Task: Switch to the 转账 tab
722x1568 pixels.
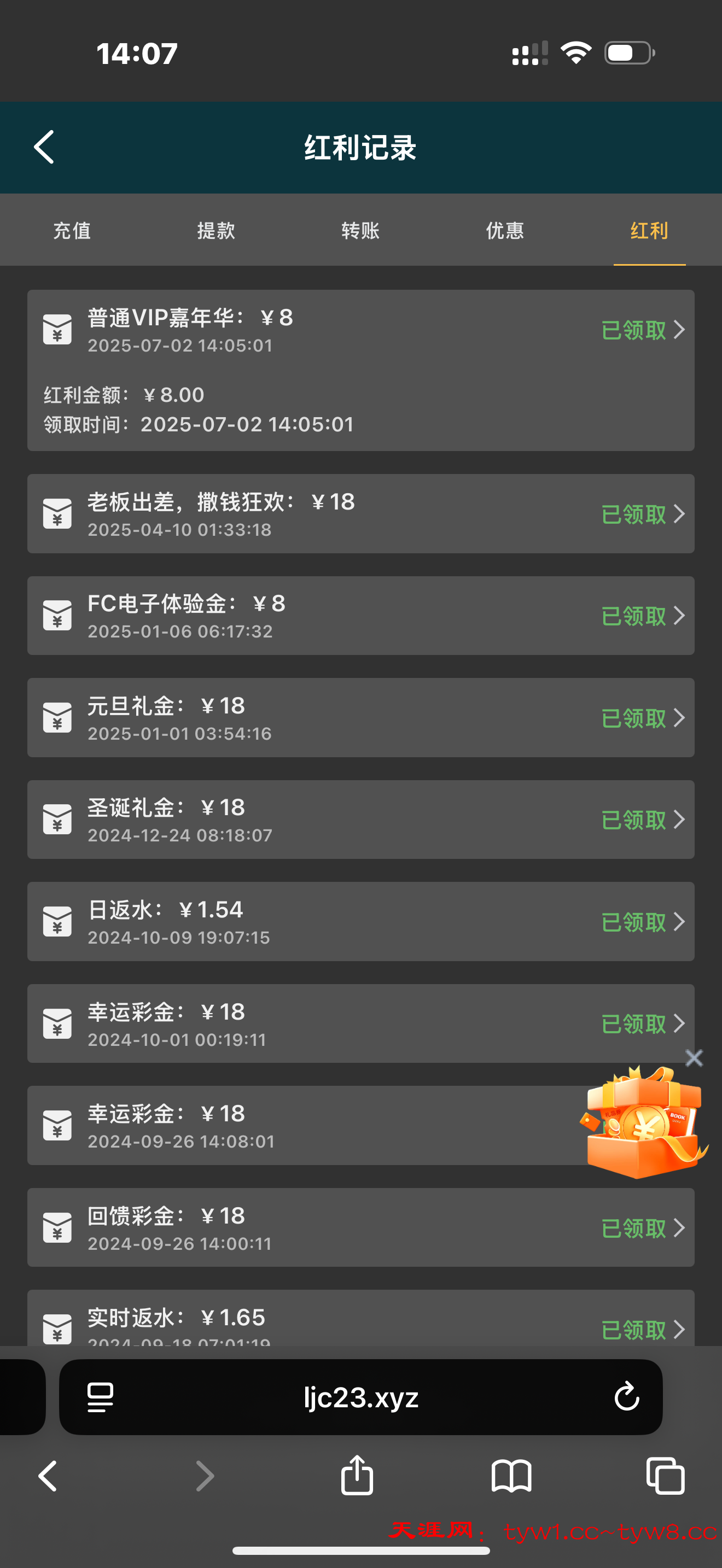Action: tap(360, 231)
